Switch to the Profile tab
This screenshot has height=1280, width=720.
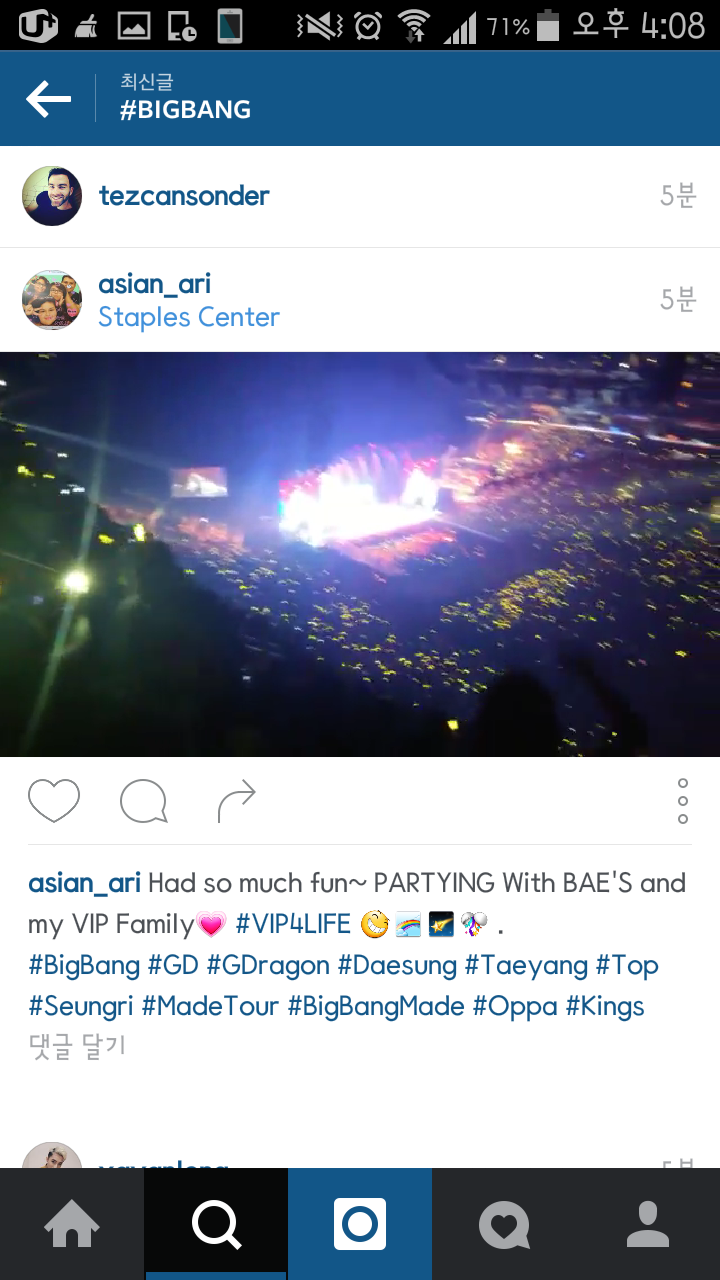(x=648, y=1224)
